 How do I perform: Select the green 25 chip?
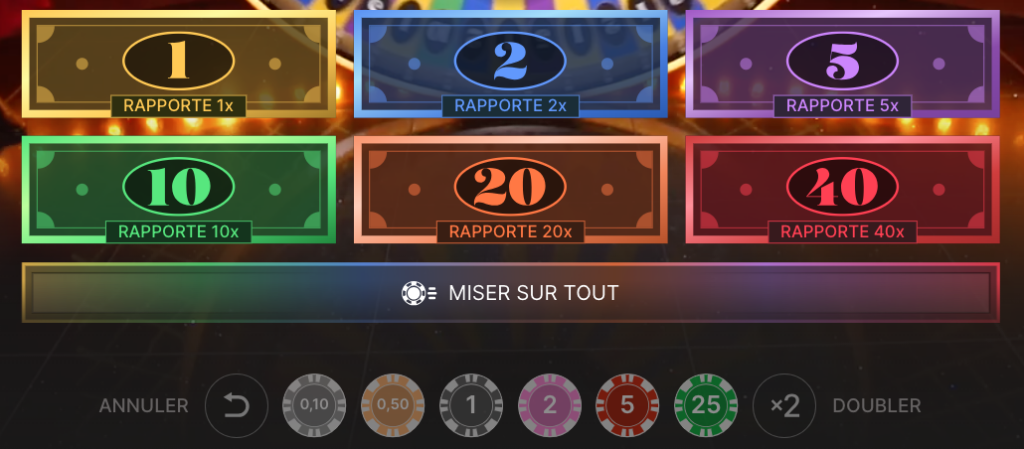(706, 405)
